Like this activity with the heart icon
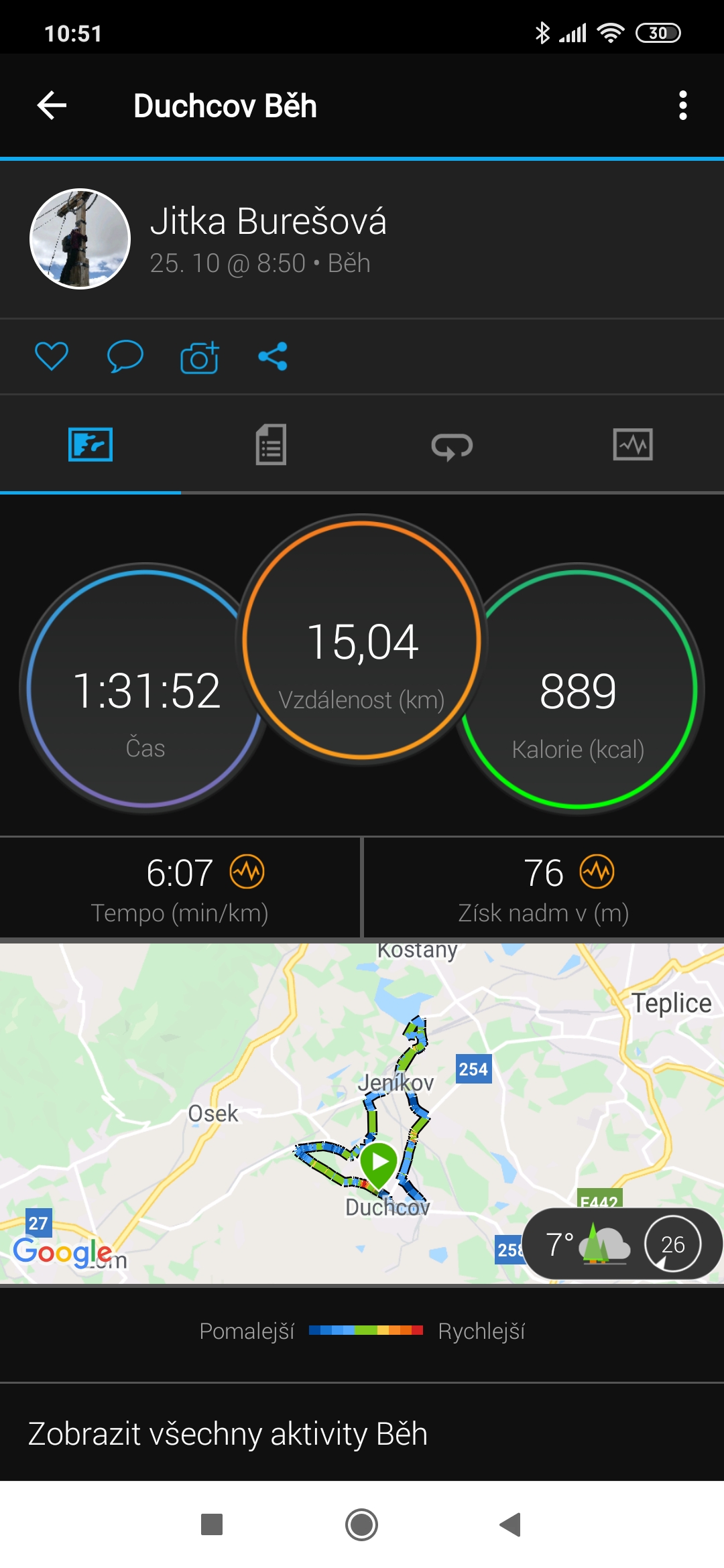The height and width of the screenshot is (1568, 724). tap(52, 356)
